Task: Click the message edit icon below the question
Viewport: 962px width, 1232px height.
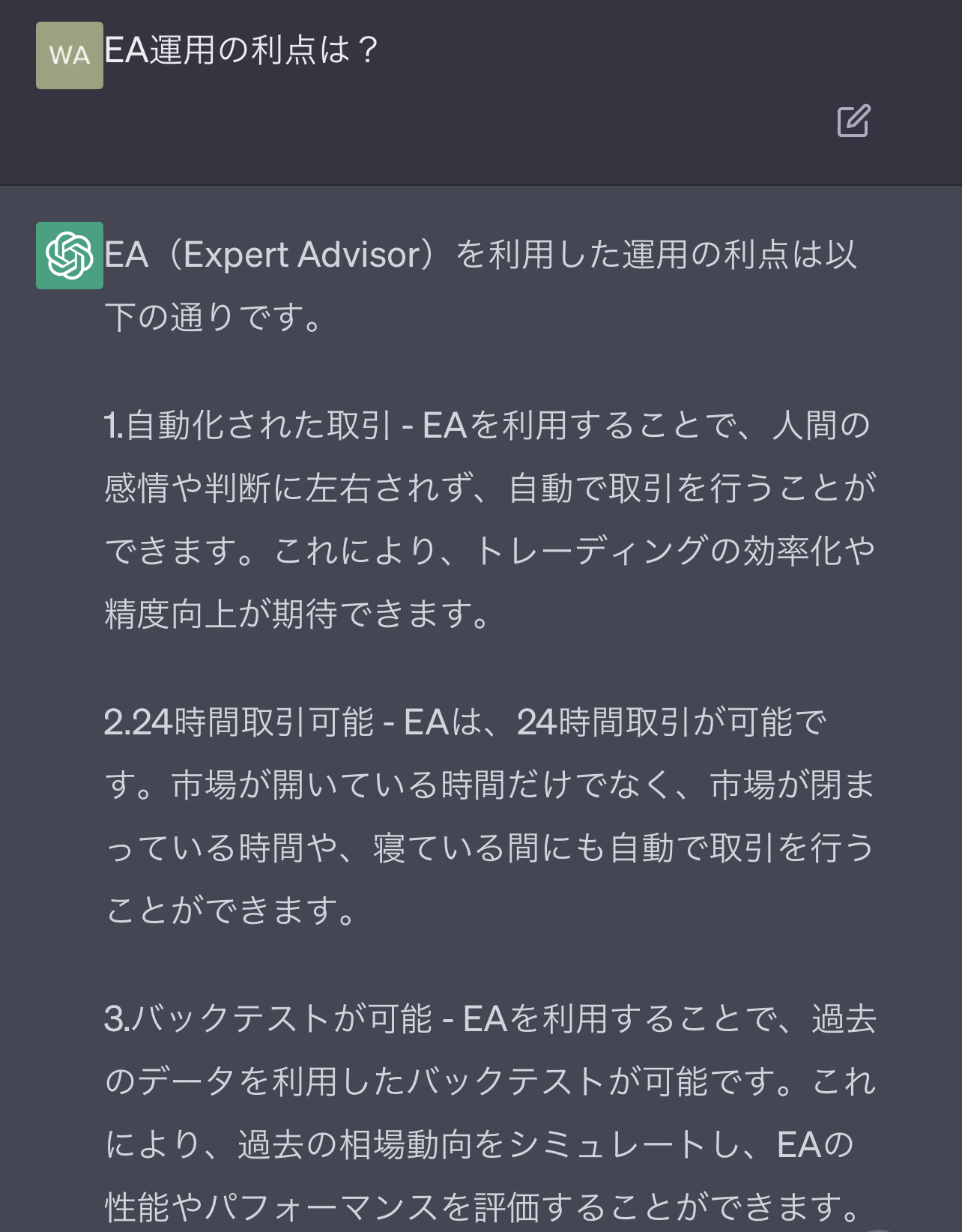Action: [x=854, y=121]
